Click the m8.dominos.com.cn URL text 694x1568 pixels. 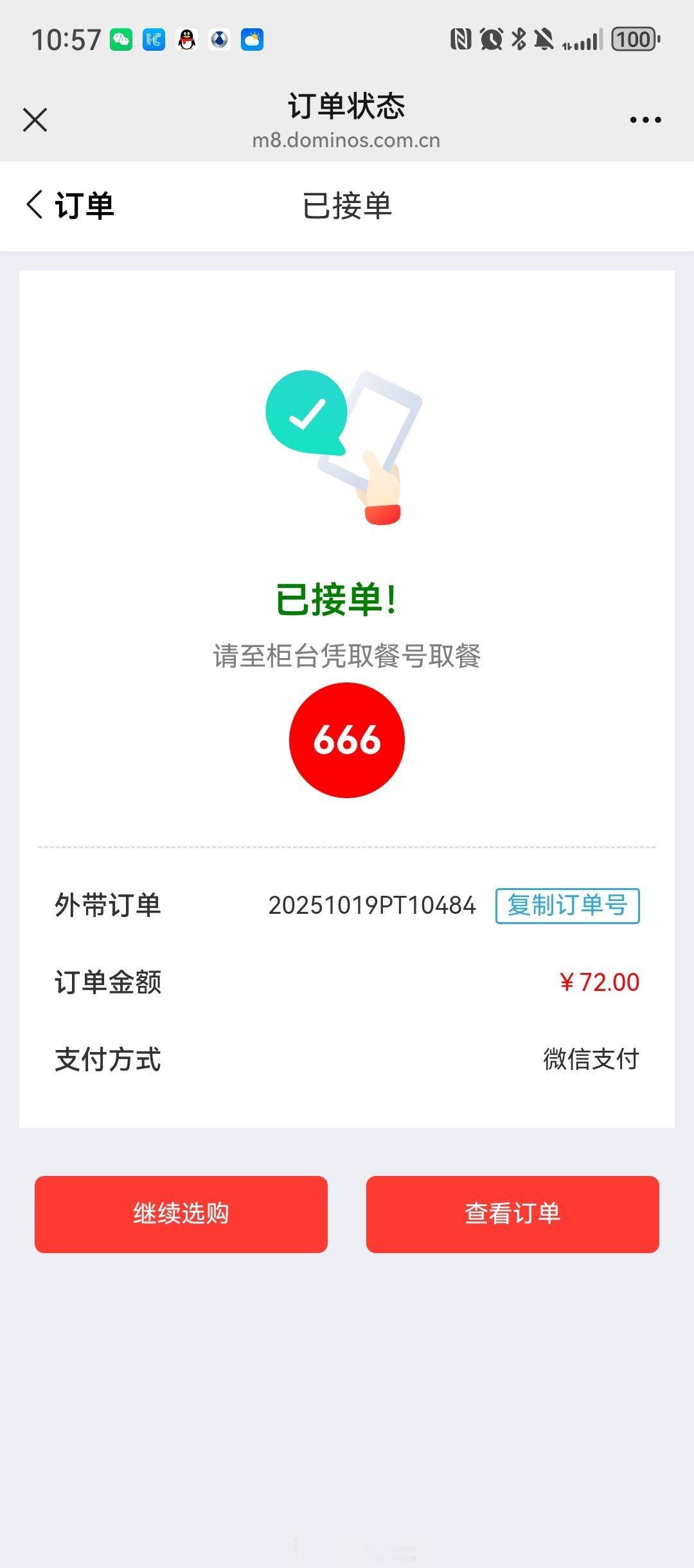click(x=347, y=141)
